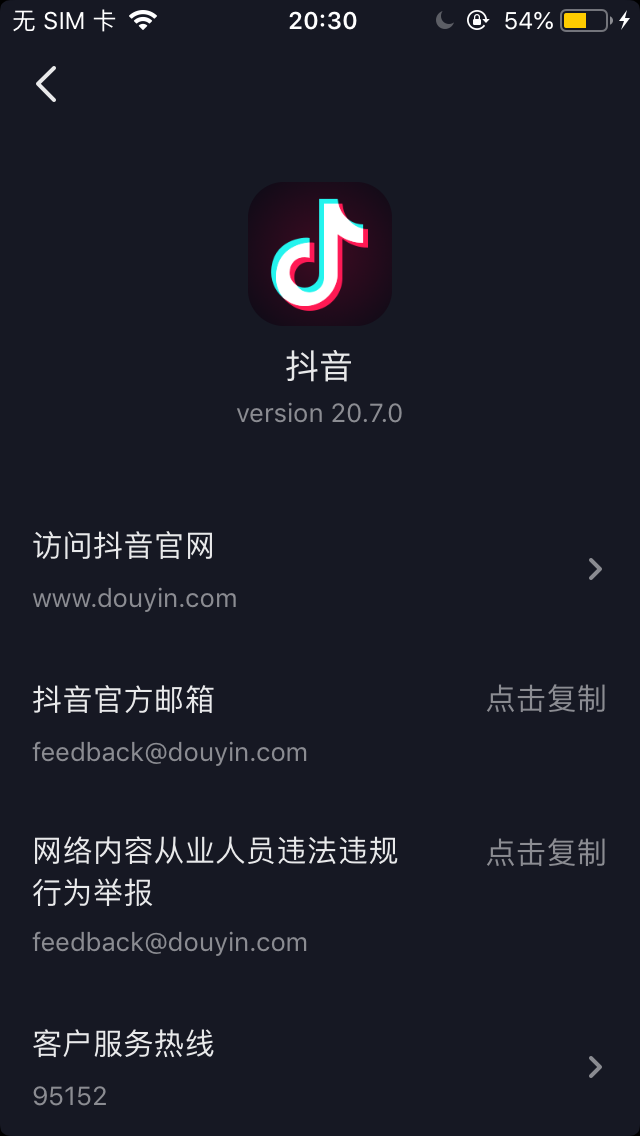Go back using the top-left arrow
The width and height of the screenshot is (640, 1136).
(46, 85)
